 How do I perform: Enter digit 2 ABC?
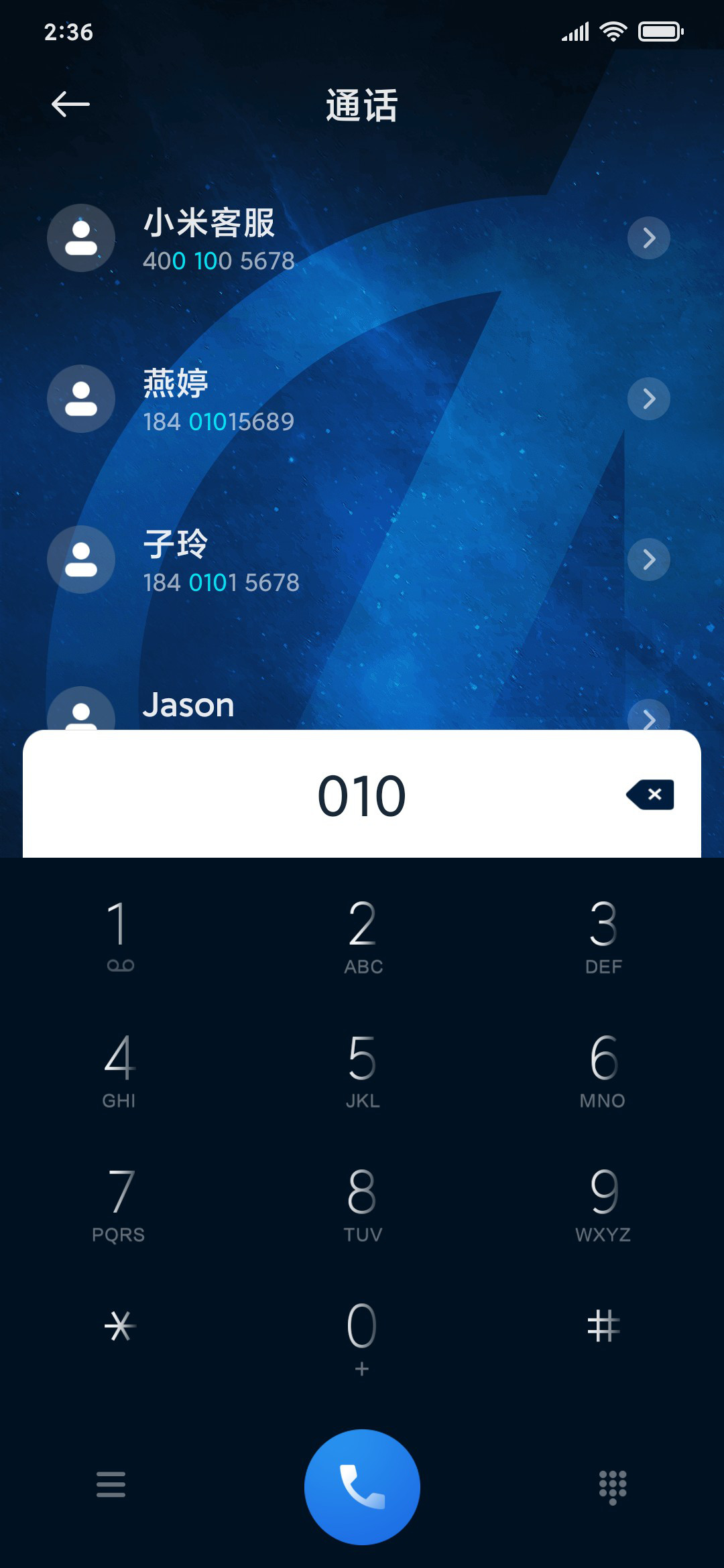coord(362,935)
